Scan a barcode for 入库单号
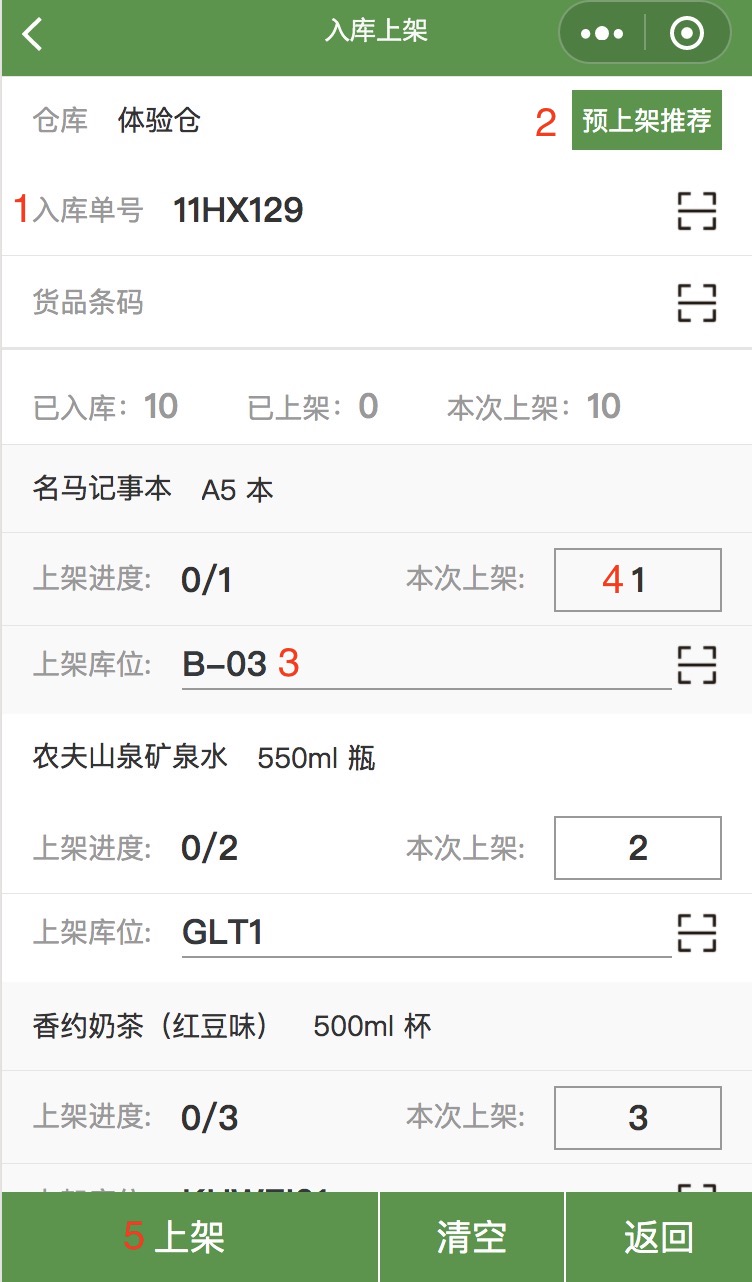Viewport: 752px width, 1282px height. [x=697, y=210]
